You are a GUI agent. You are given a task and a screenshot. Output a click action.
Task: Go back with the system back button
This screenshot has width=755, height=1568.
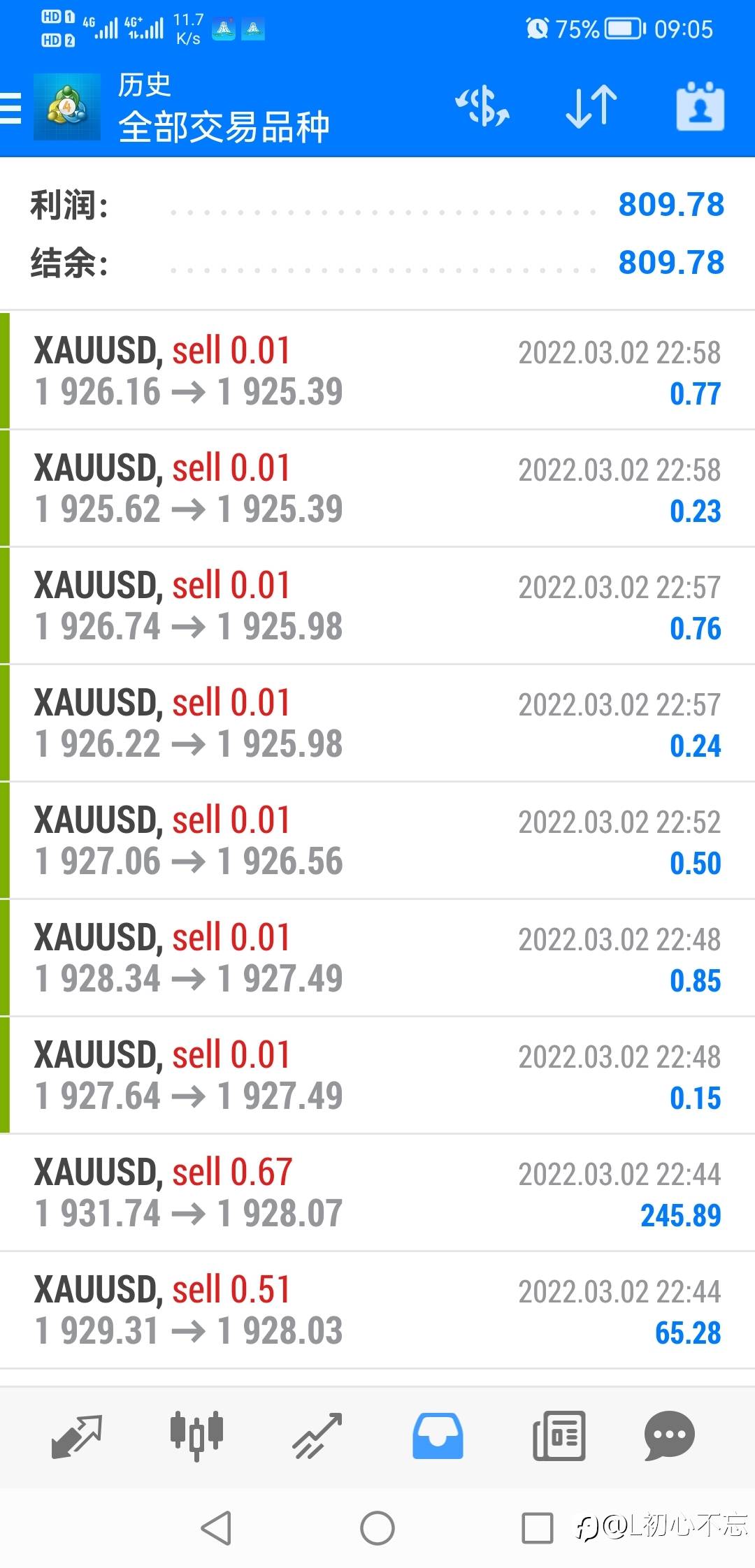coord(216,1527)
